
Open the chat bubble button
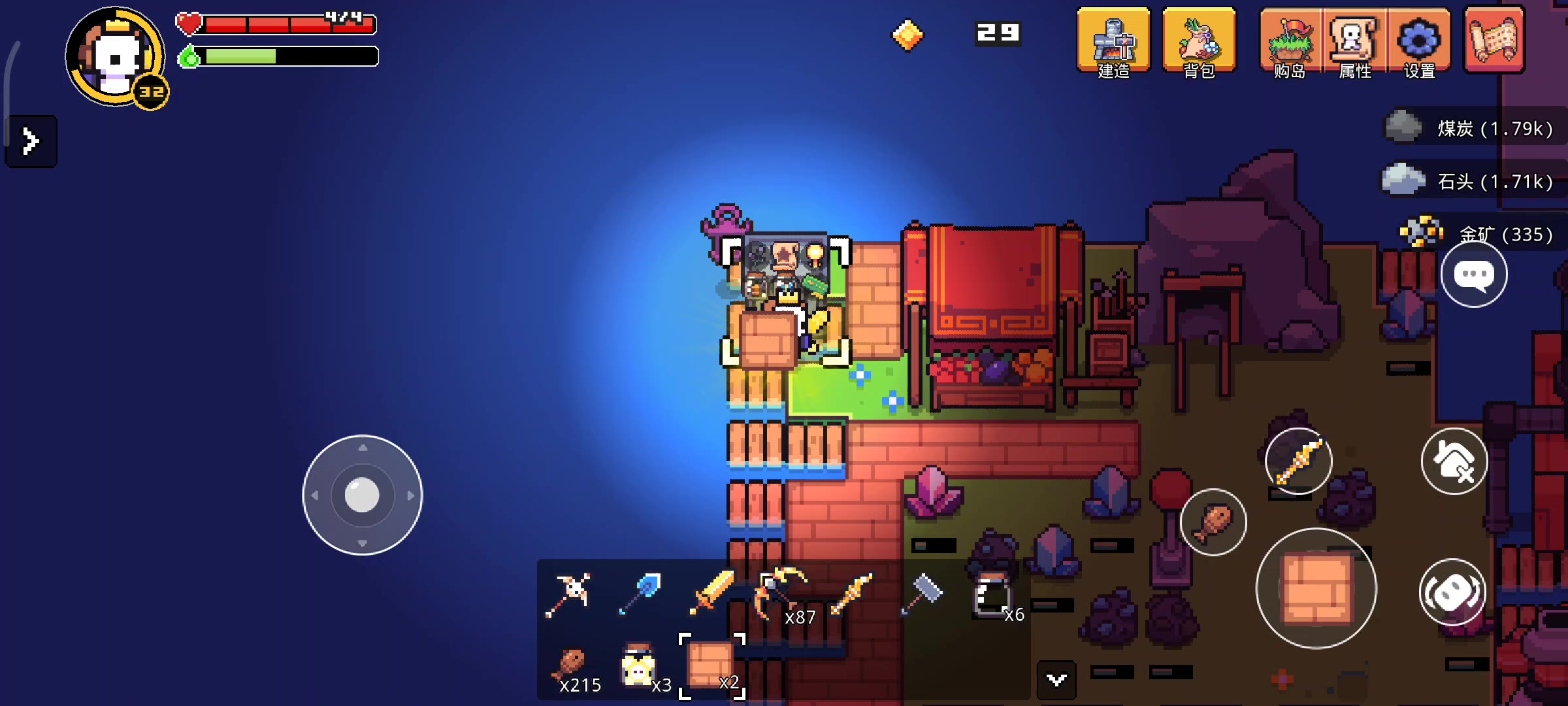pos(1474,275)
